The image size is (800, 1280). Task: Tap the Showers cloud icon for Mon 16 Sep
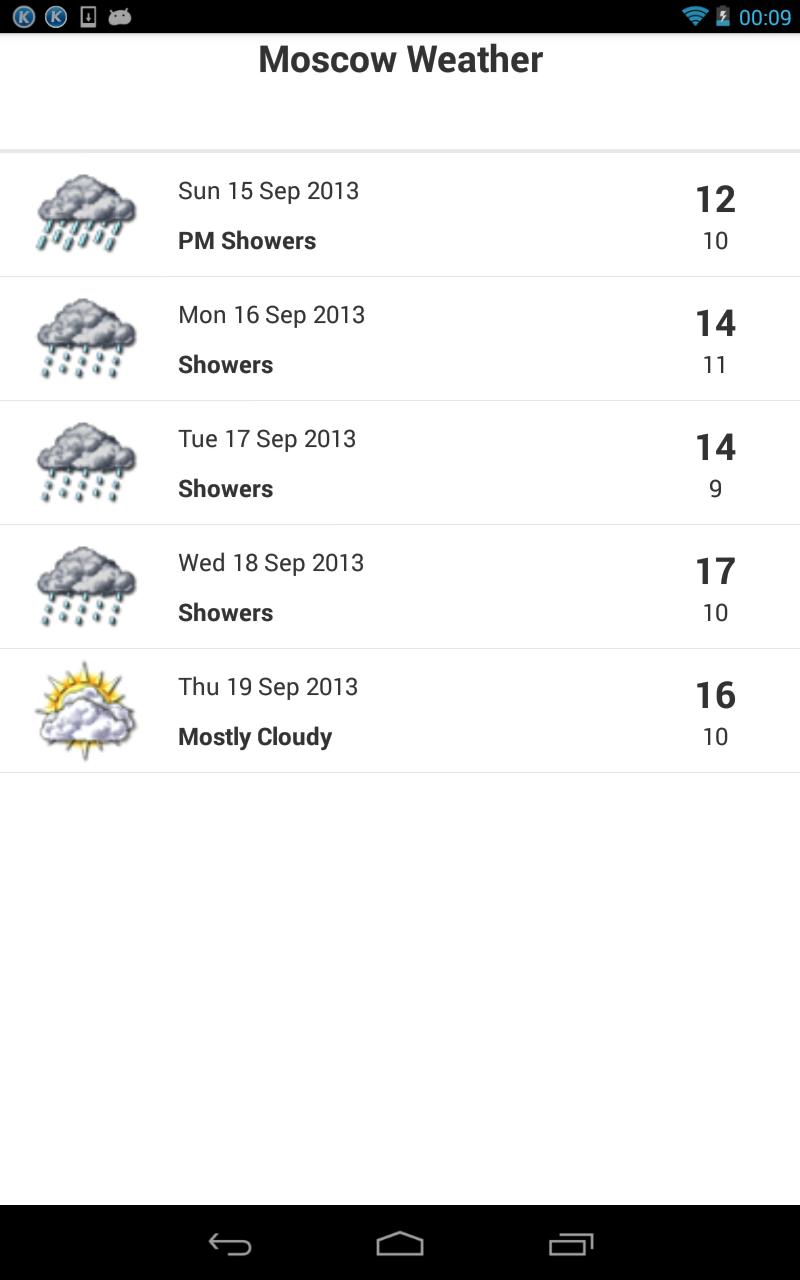[x=85, y=338]
